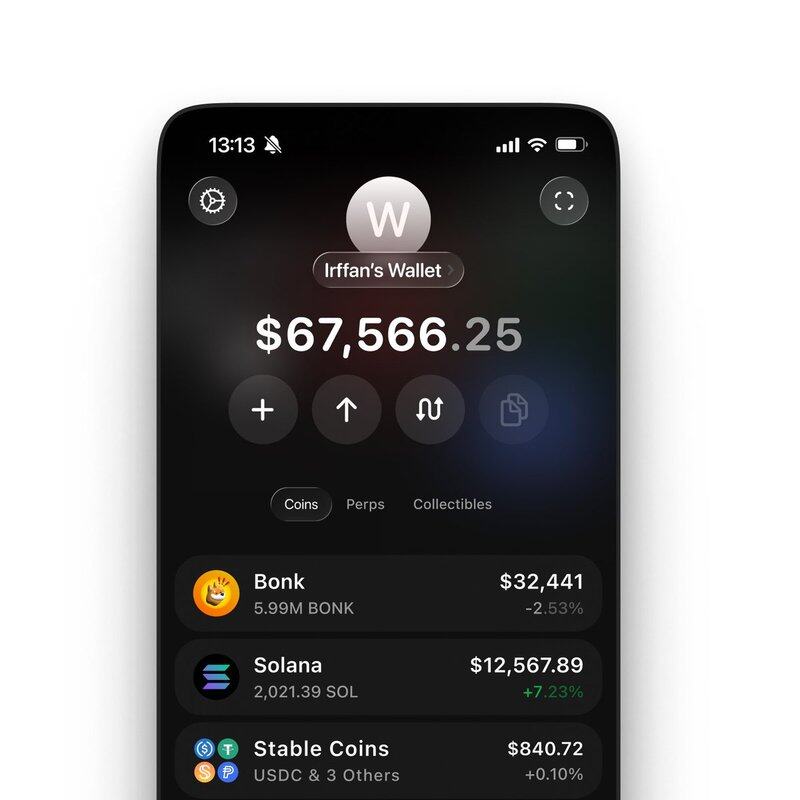
Task: Open wallet settings gear icon
Action: coord(212,201)
